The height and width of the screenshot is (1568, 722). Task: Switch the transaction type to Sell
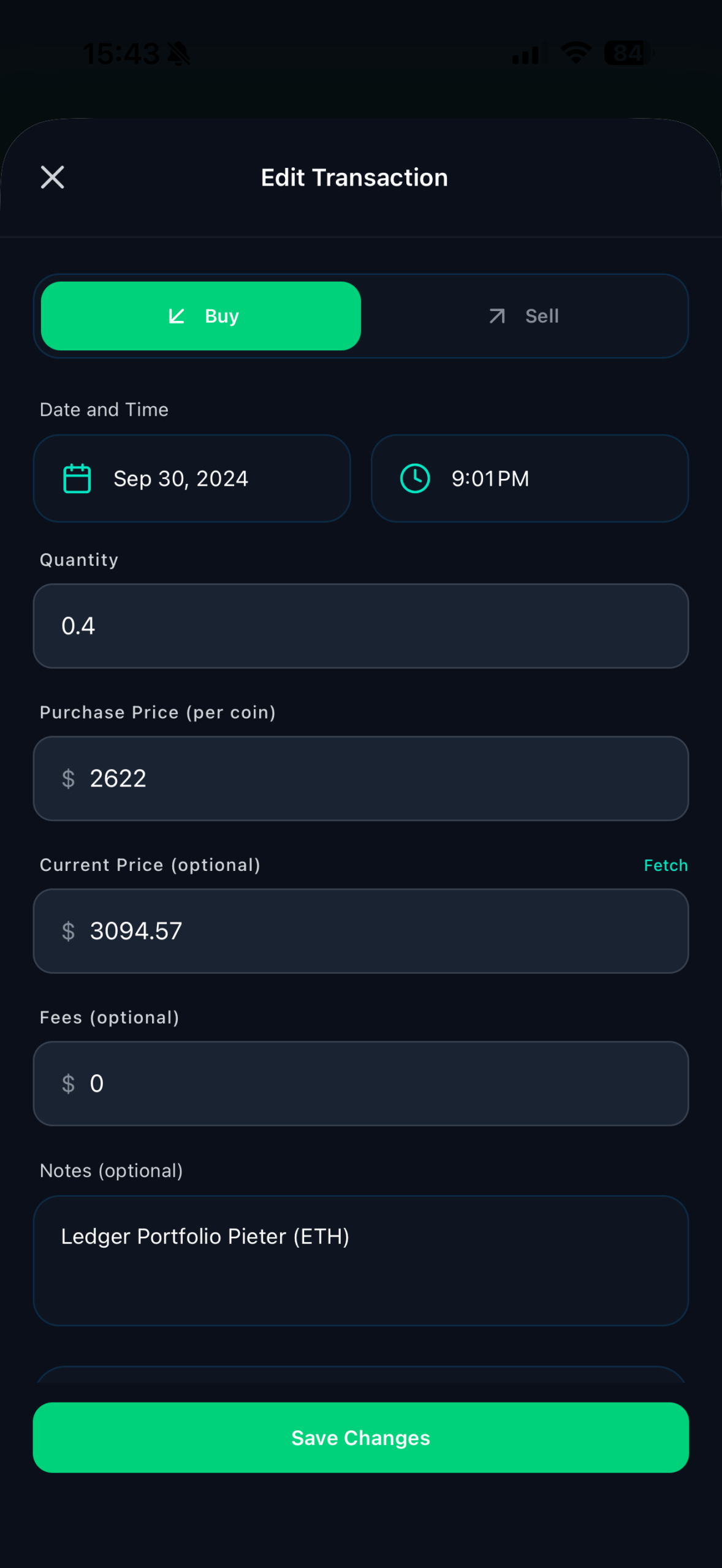pyautogui.click(x=524, y=315)
